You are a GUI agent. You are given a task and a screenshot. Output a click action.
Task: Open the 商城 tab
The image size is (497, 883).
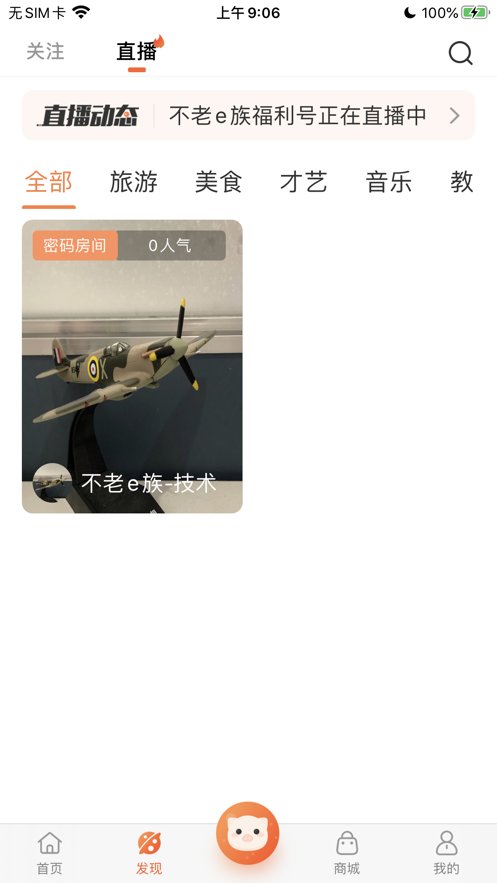[x=347, y=853]
